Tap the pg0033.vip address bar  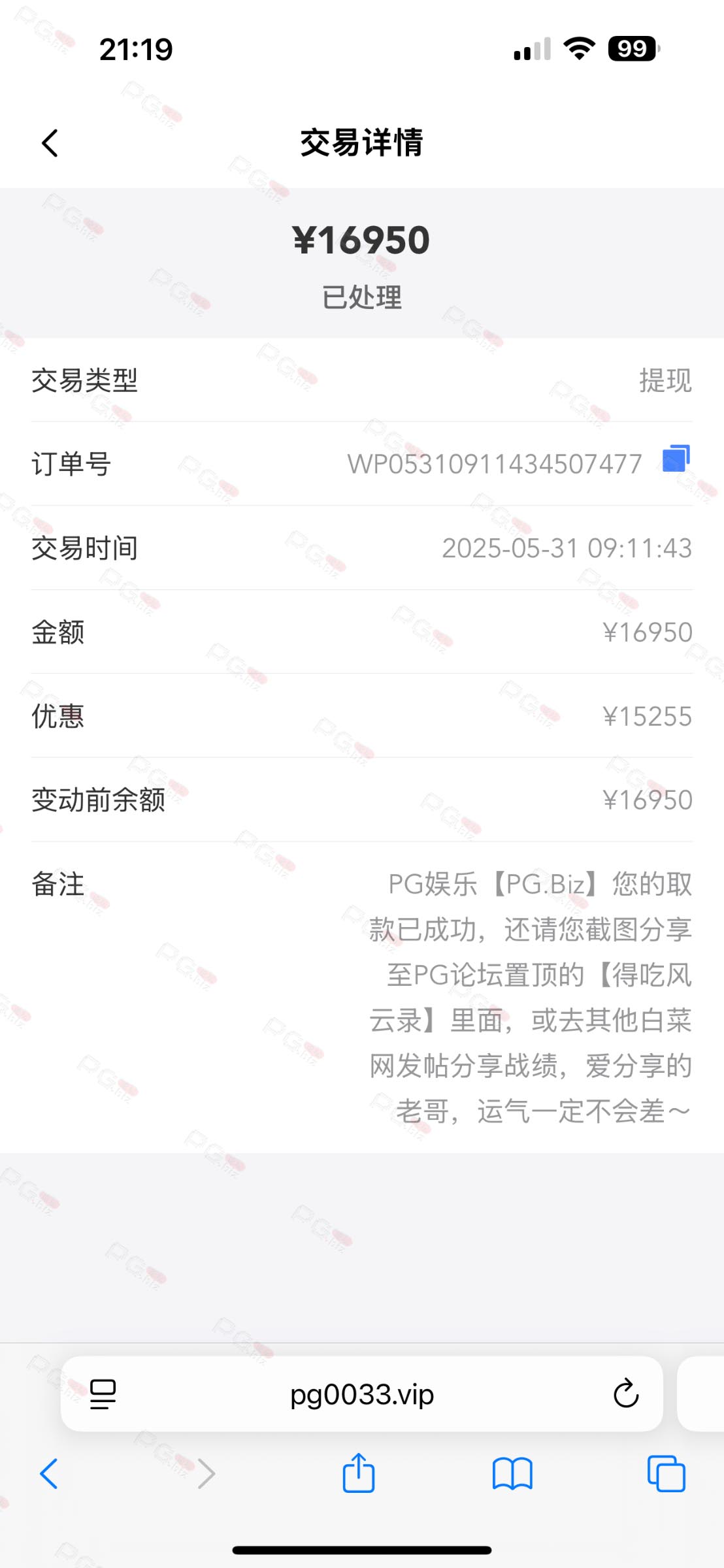362,1394
